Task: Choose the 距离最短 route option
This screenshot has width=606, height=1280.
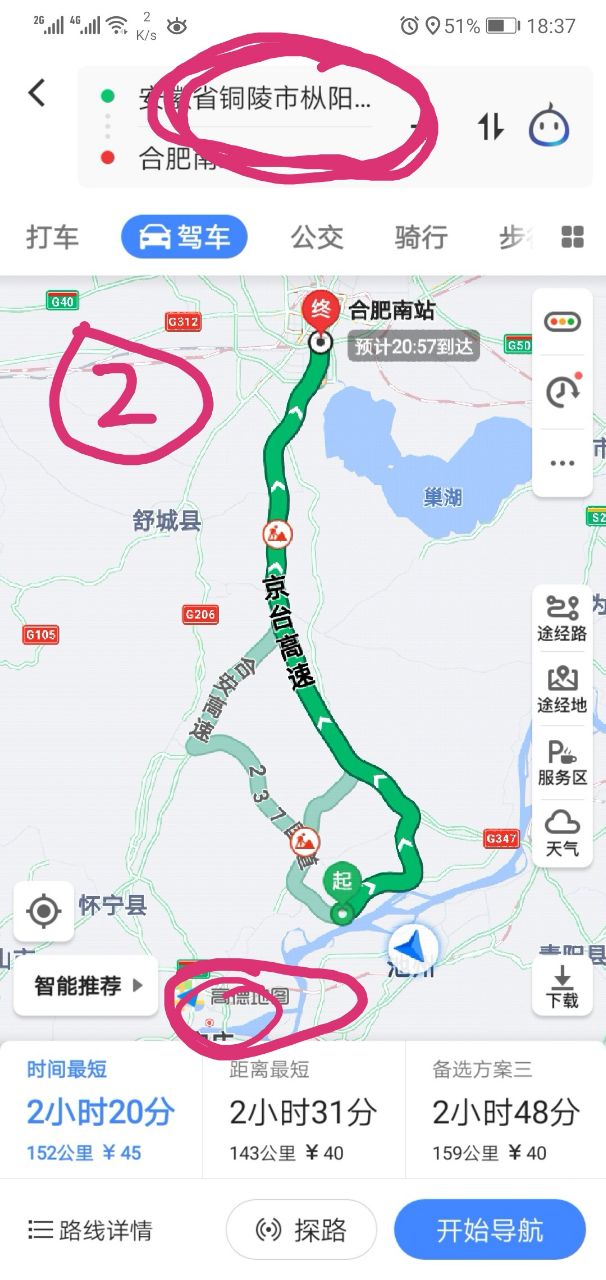Action: 303,1110
